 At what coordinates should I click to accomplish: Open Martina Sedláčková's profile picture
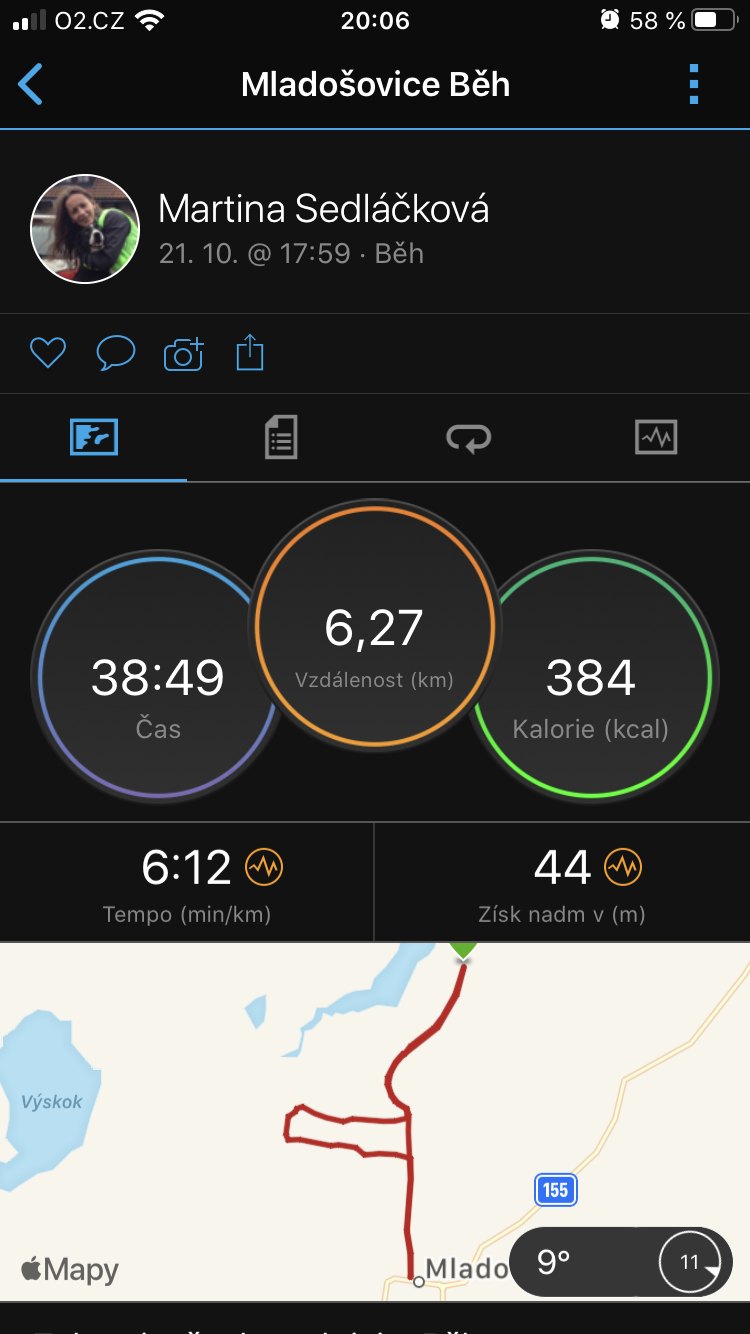85,229
